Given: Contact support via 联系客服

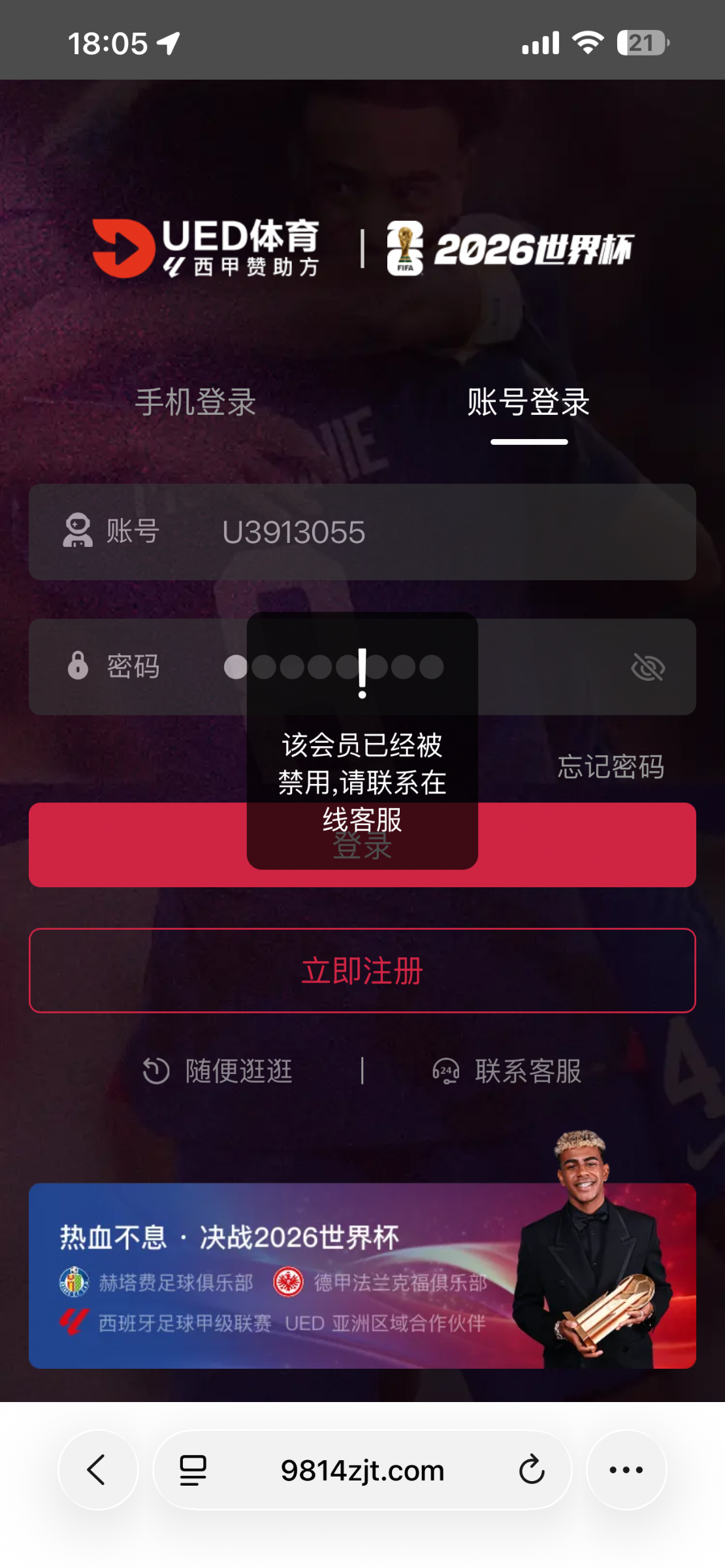Looking at the screenshot, I should coord(507,1071).
